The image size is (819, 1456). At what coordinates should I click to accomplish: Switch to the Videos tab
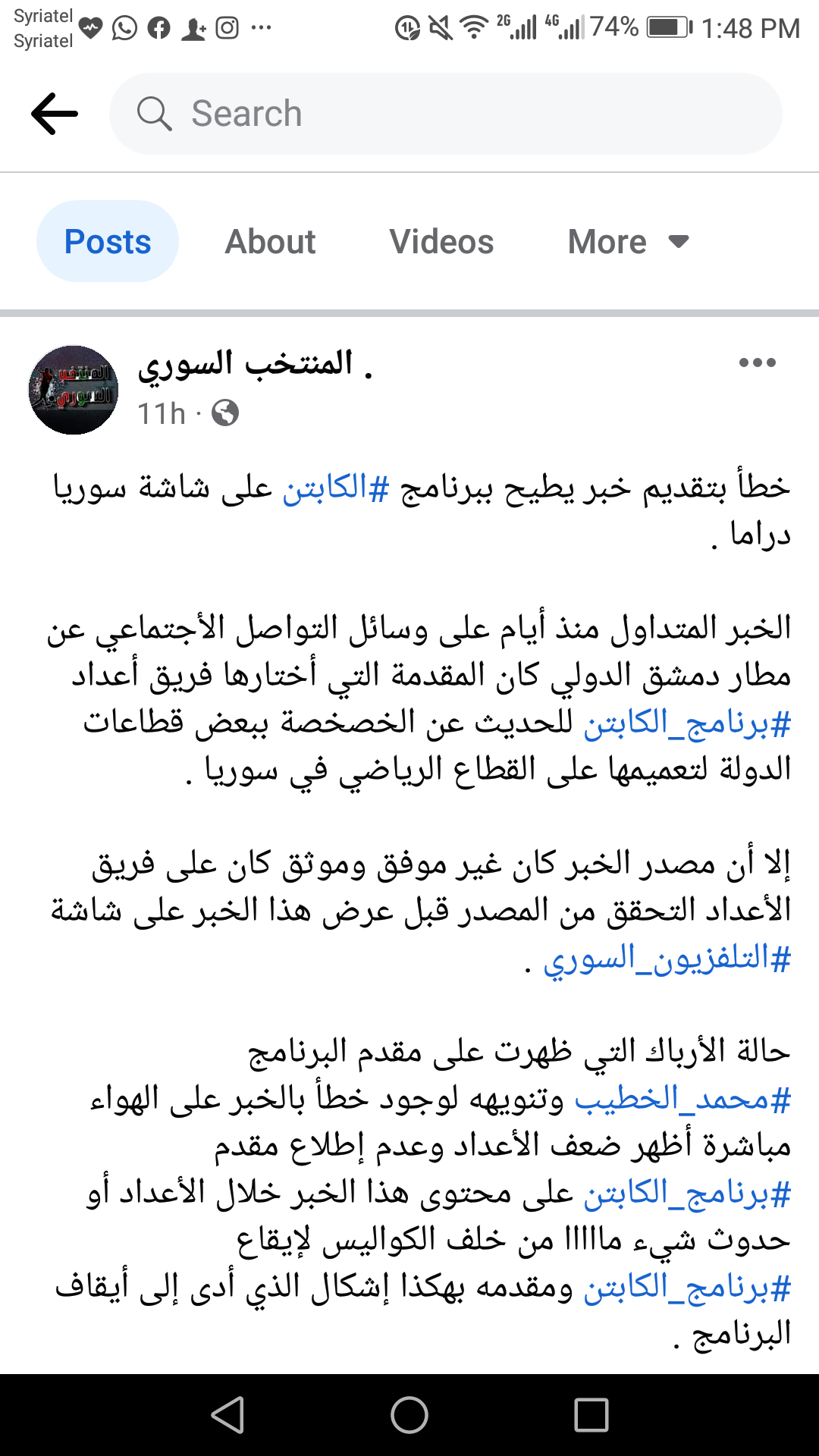(441, 242)
